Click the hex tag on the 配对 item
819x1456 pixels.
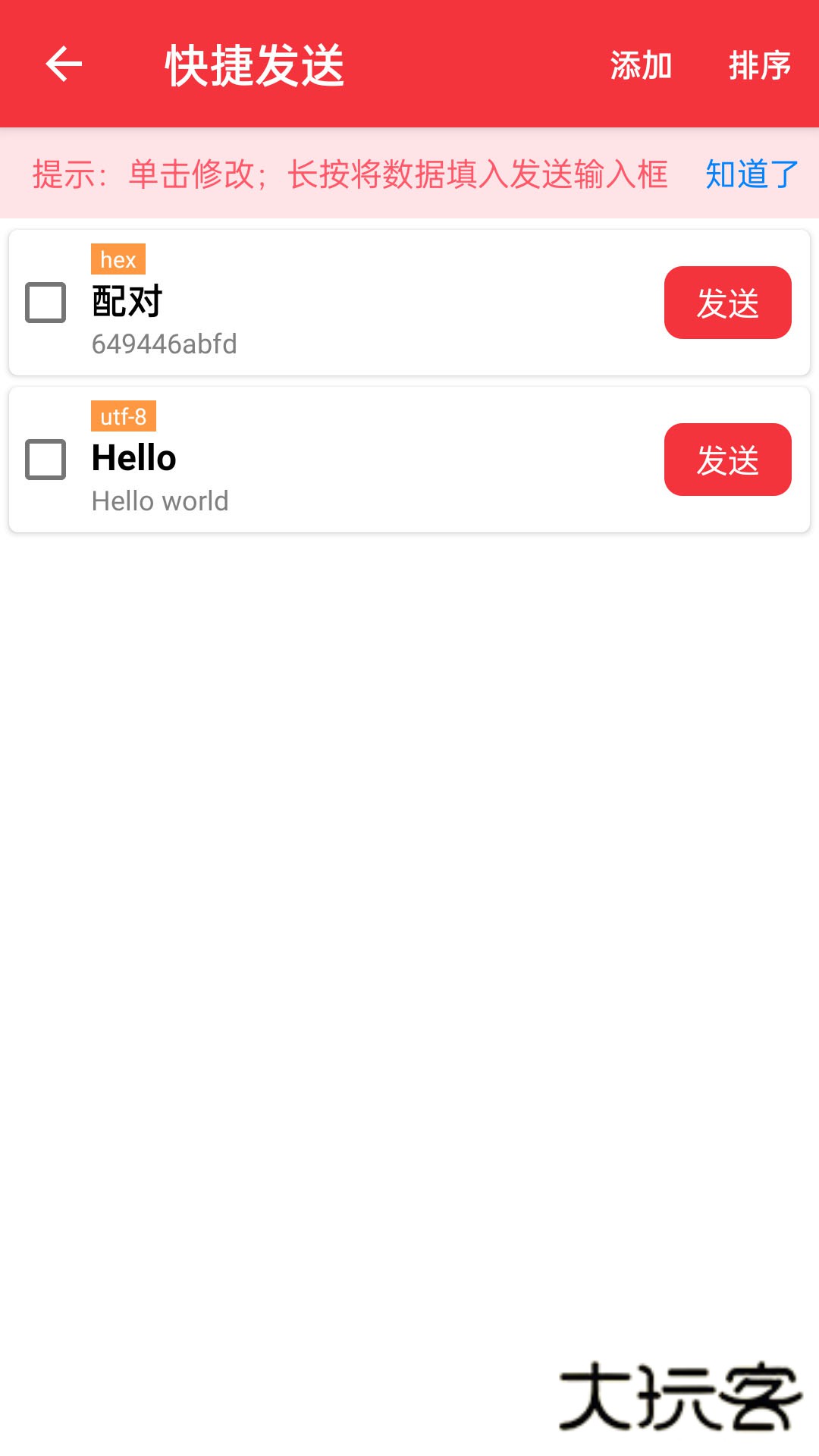click(x=118, y=259)
